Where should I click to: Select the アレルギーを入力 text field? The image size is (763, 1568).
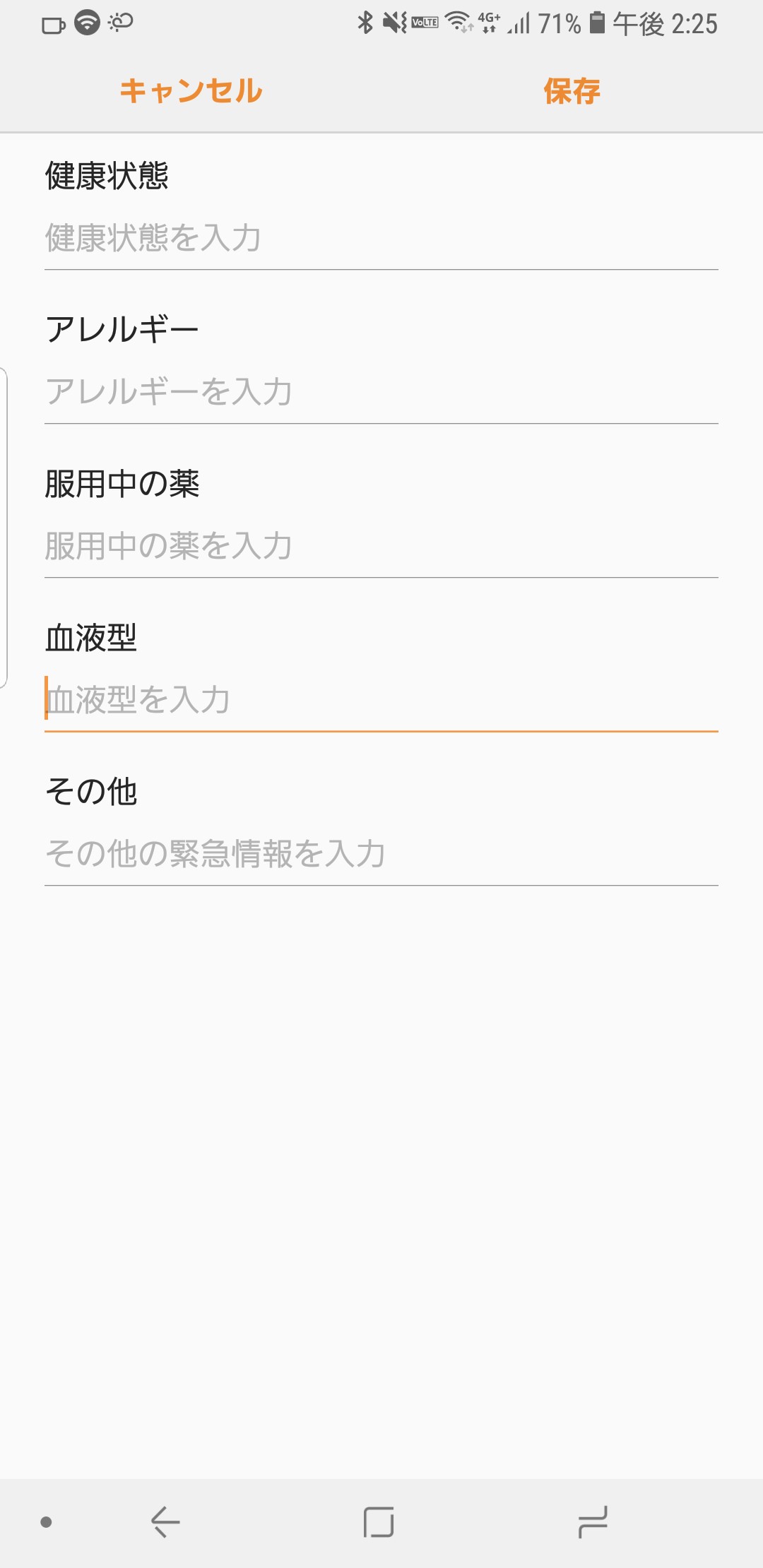pyautogui.click(x=381, y=392)
